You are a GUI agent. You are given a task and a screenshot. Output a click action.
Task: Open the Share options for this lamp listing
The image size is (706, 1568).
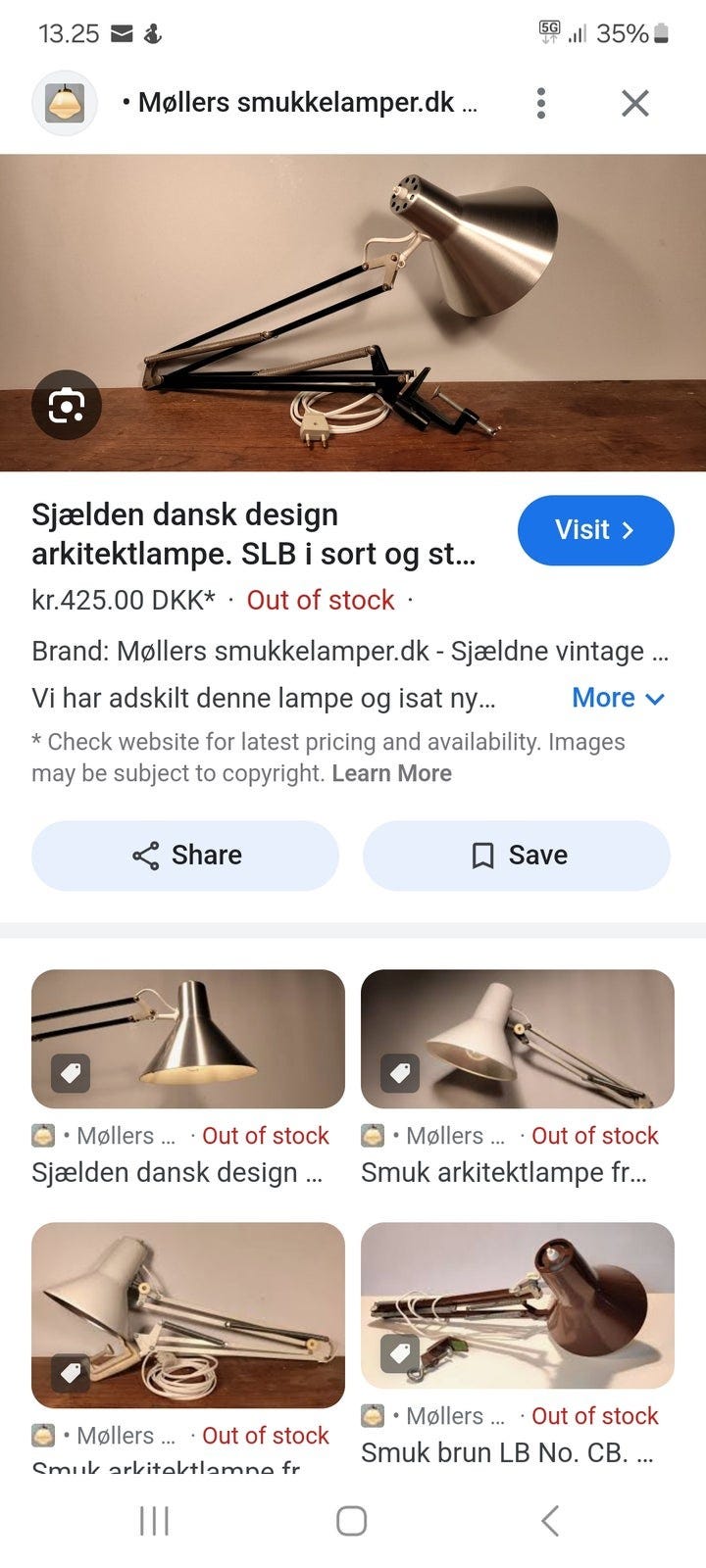[x=185, y=855]
